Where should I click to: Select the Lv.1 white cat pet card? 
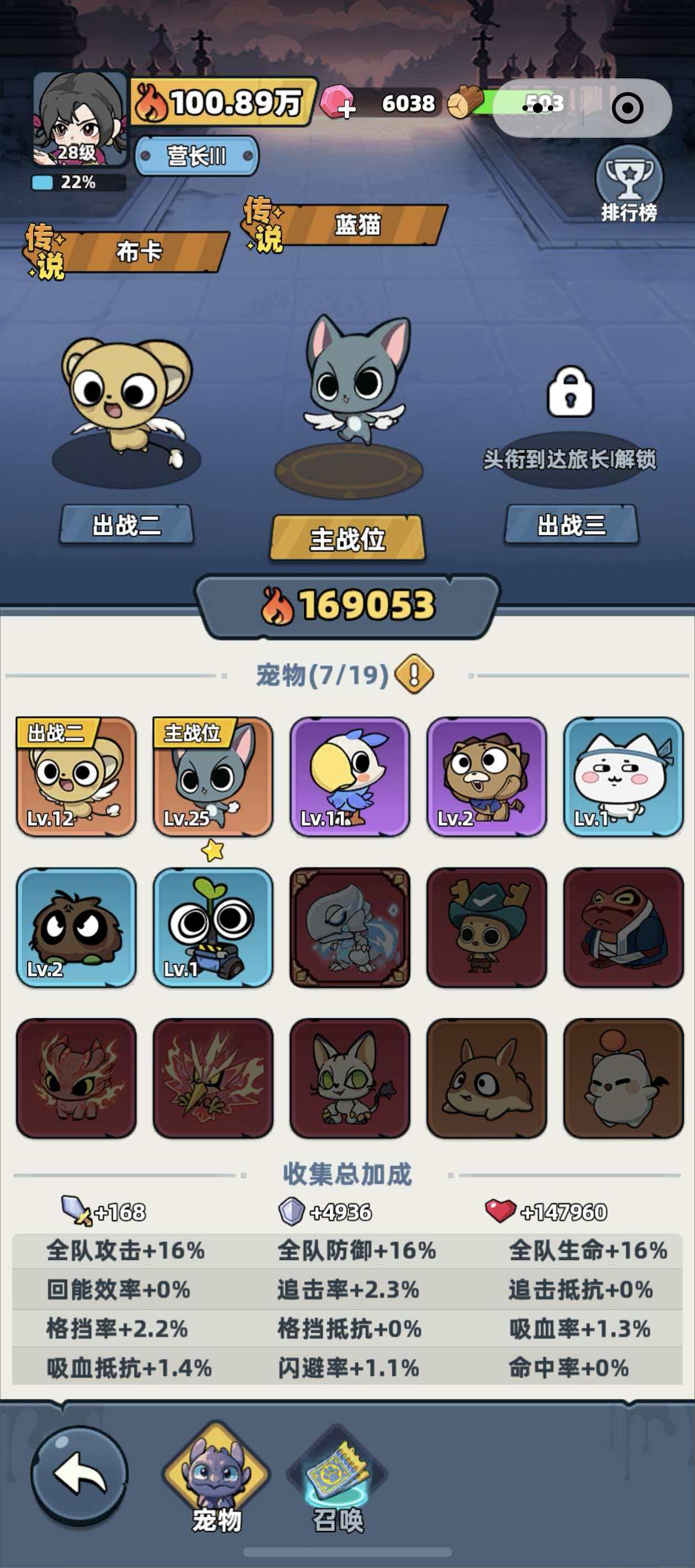[623, 776]
